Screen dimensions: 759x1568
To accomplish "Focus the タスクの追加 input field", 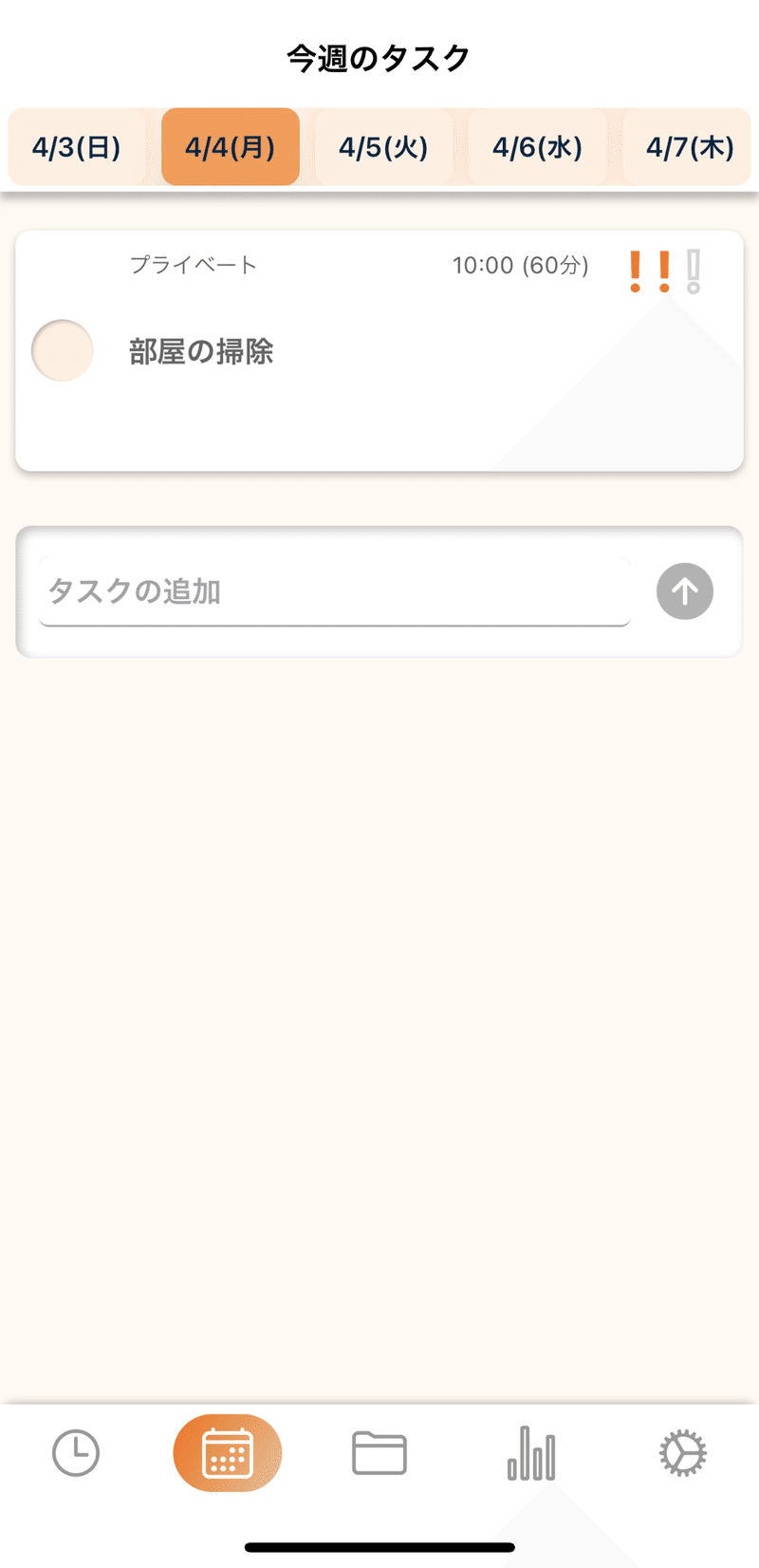I will (335, 591).
